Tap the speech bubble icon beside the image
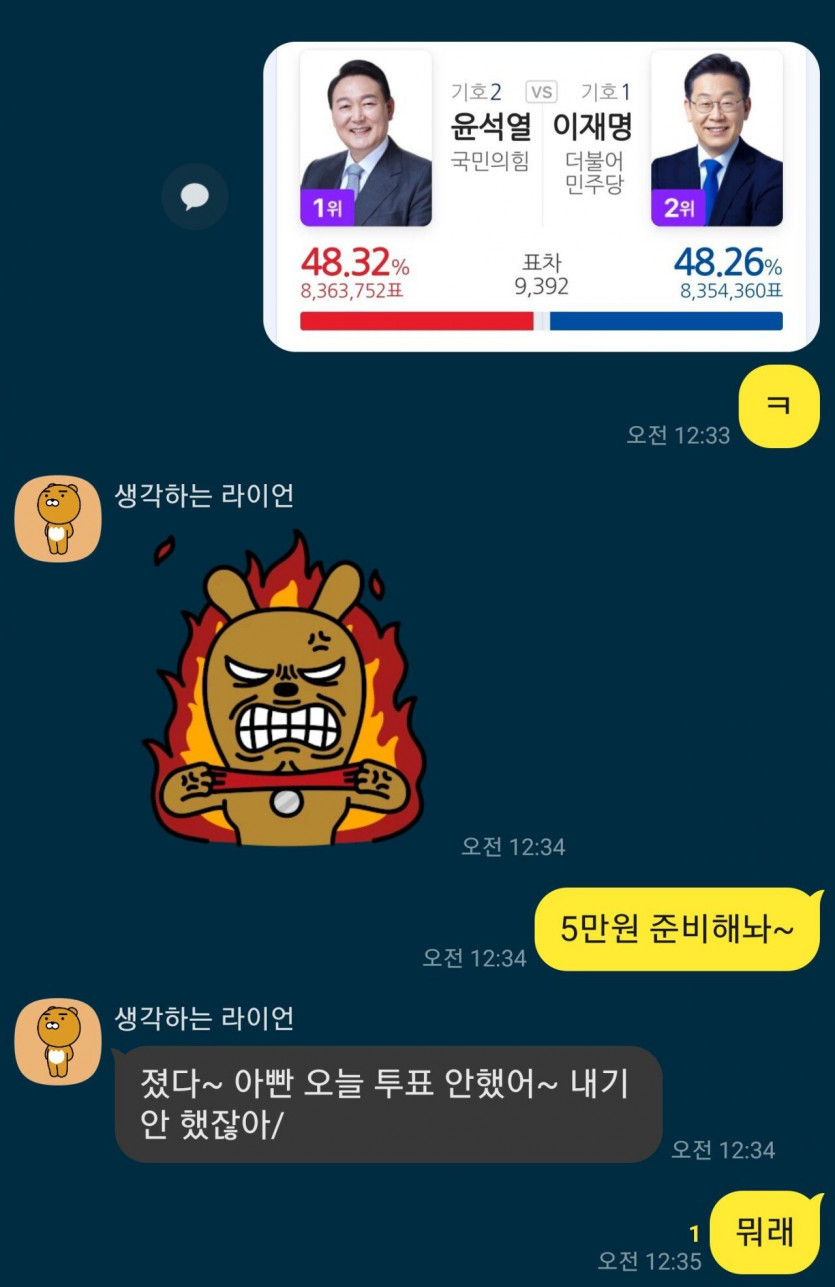This screenshot has height=1287, width=835. click(x=195, y=197)
